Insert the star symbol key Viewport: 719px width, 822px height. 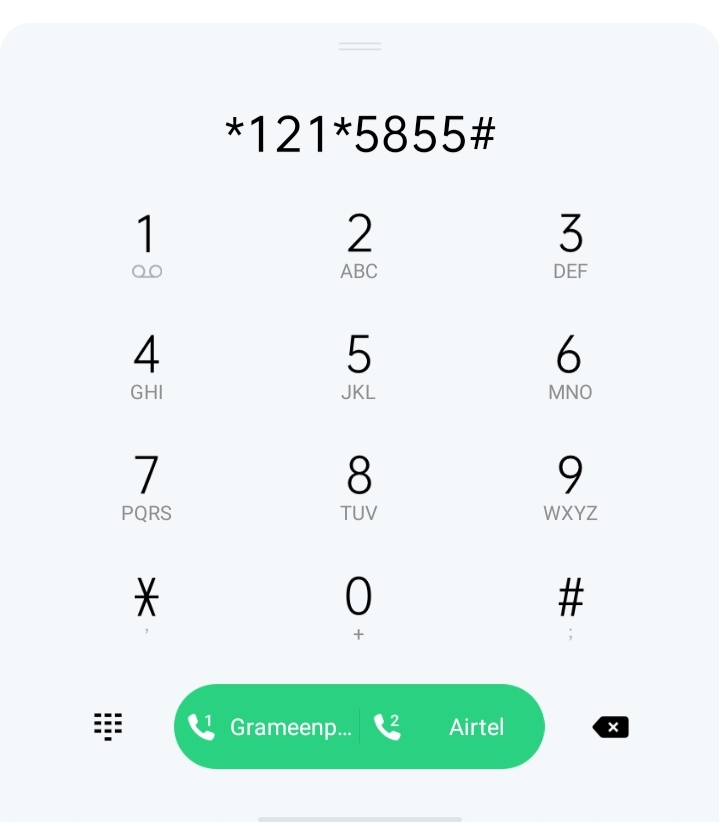(x=146, y=606)
